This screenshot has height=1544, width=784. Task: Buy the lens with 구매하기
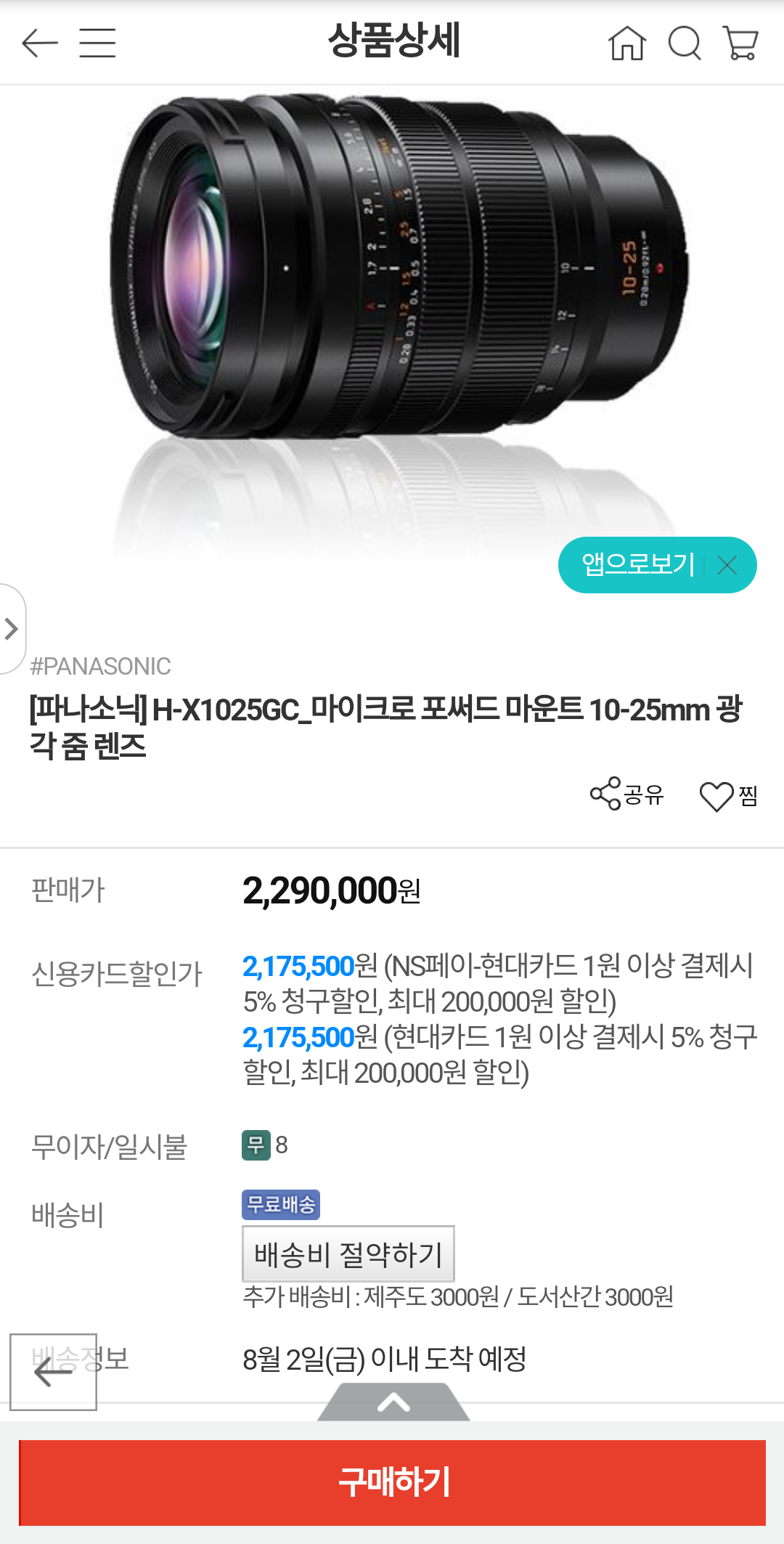tap(392, 1482)
